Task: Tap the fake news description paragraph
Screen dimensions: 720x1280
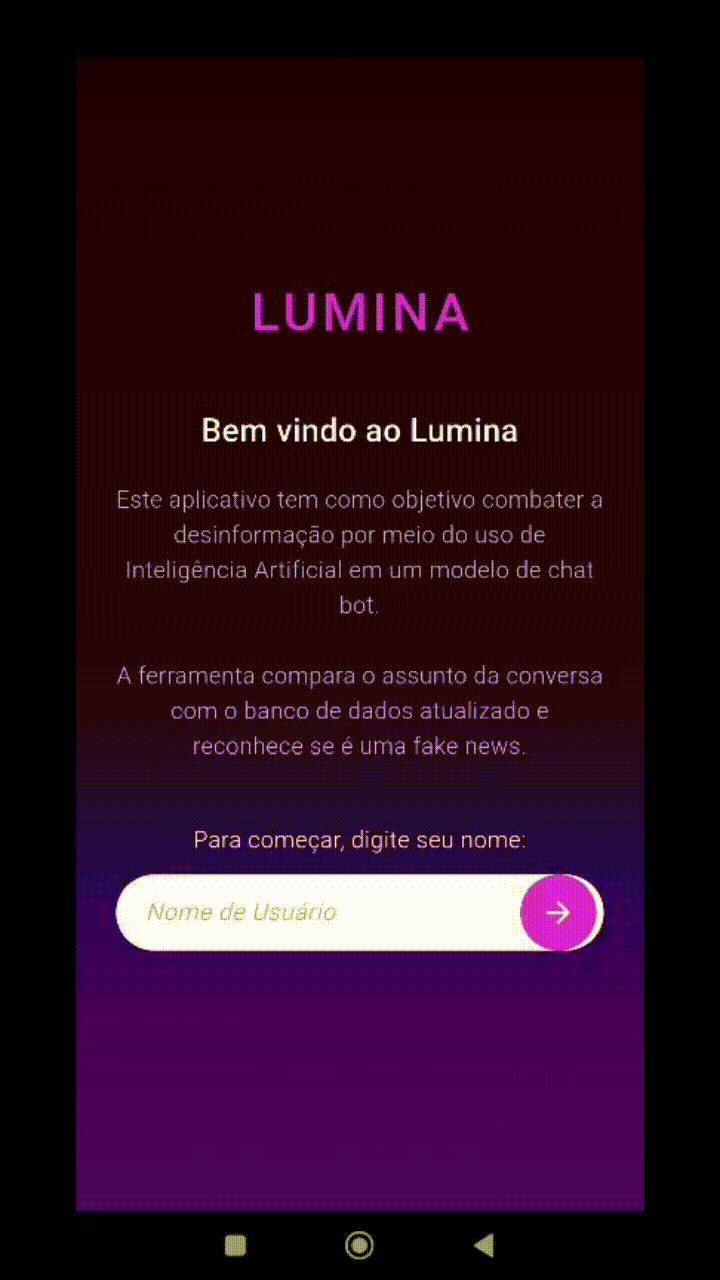Action: coord(359,710)
